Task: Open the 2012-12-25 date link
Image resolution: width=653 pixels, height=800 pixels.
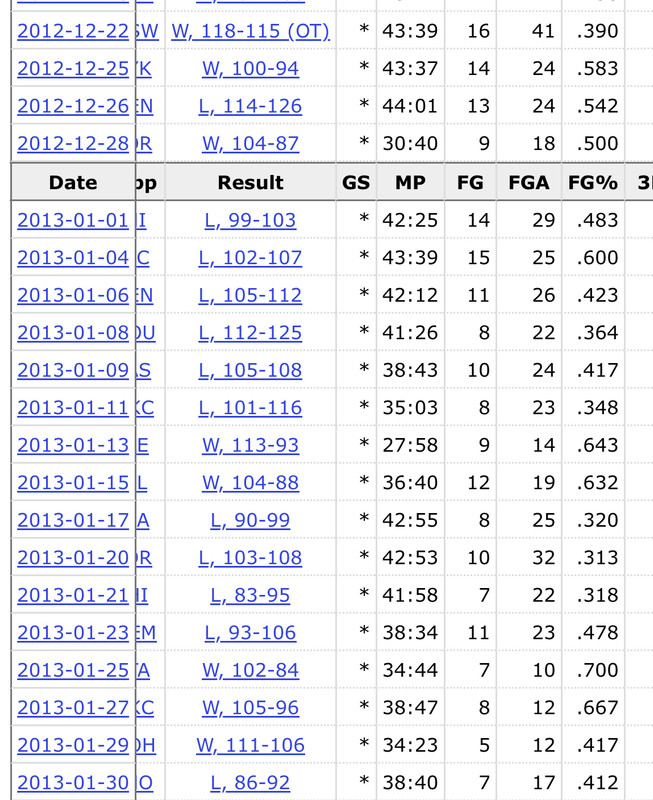Action: (x=72, y=68)
